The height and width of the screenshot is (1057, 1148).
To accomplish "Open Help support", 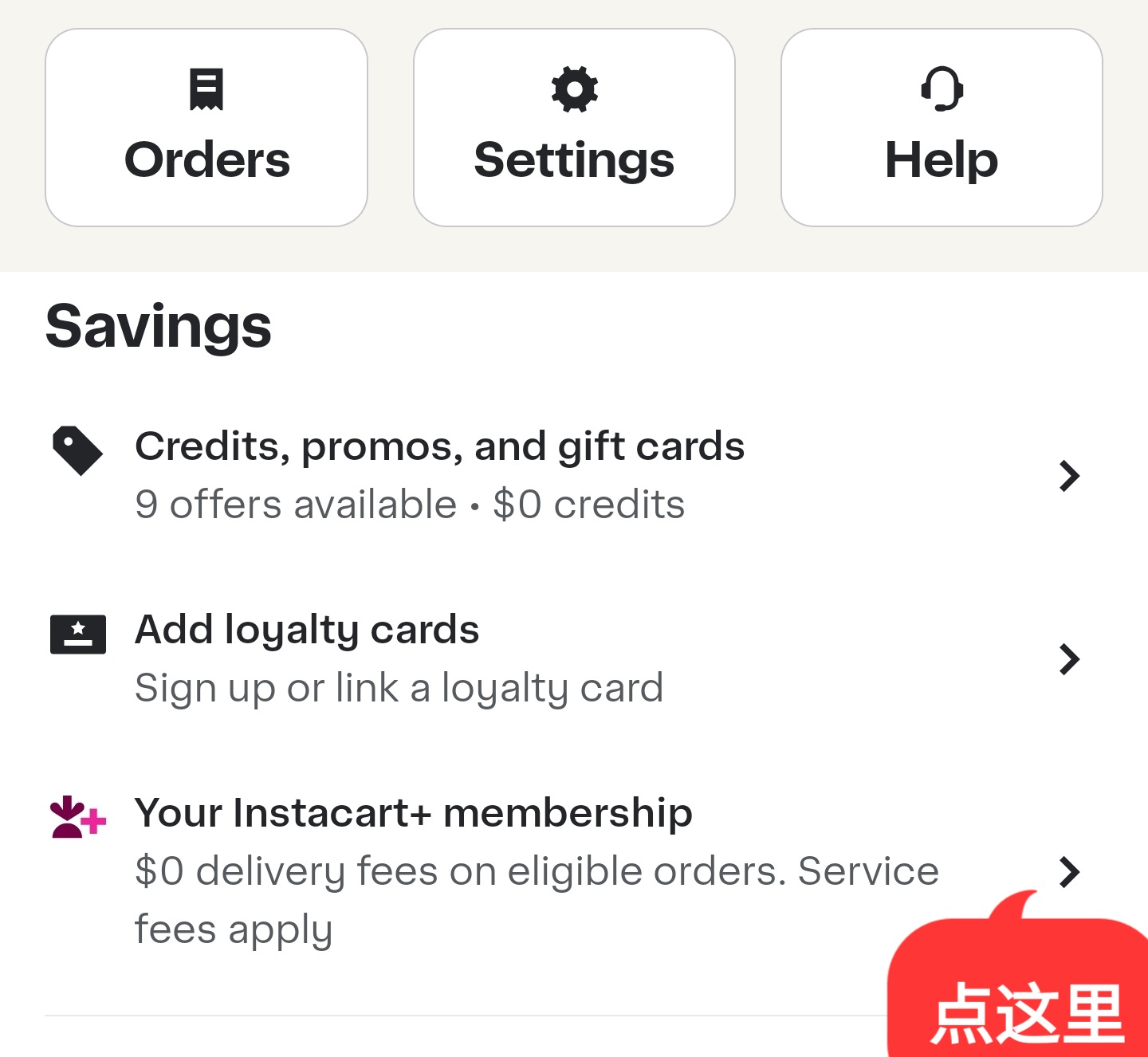I will tap(942, 128).
